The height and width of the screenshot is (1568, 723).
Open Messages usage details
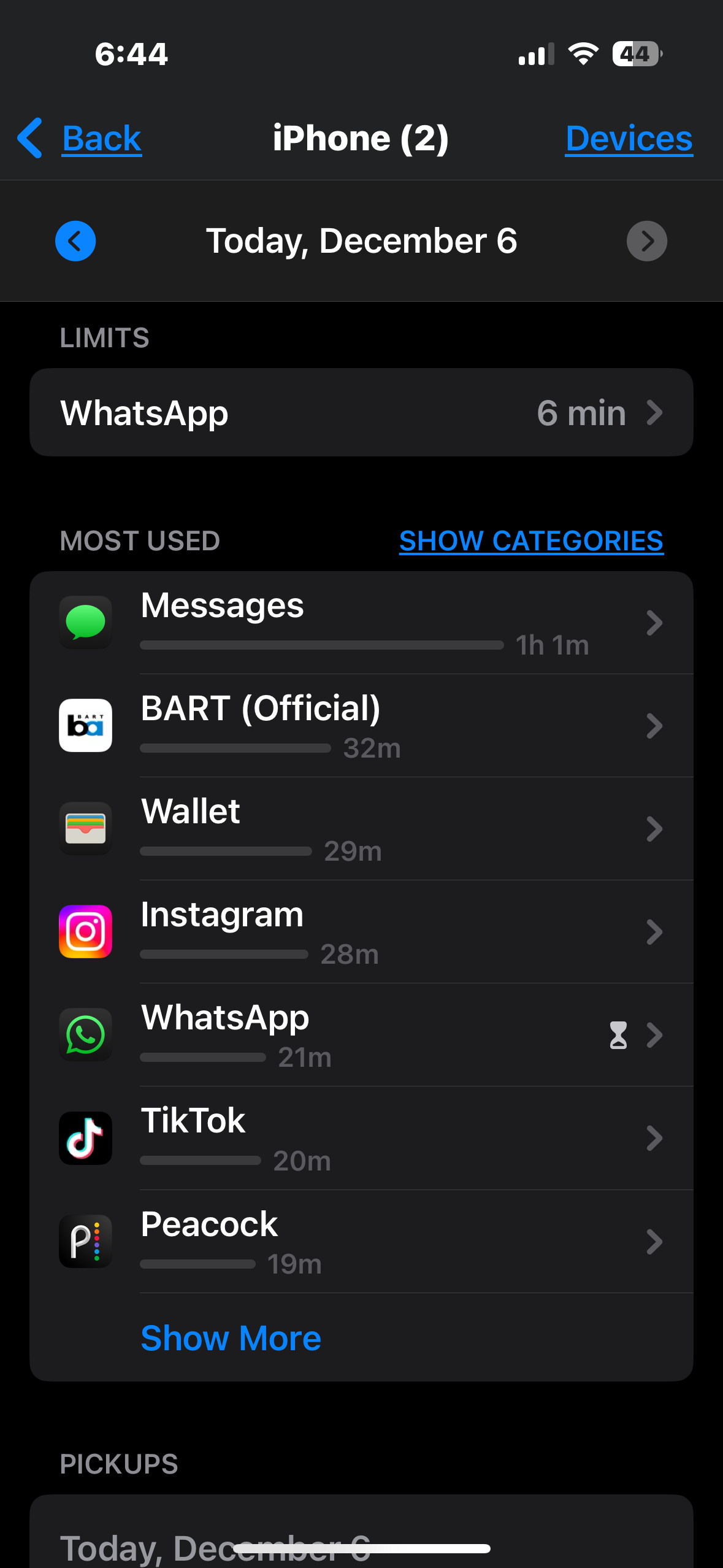click(x=361, y=623)
